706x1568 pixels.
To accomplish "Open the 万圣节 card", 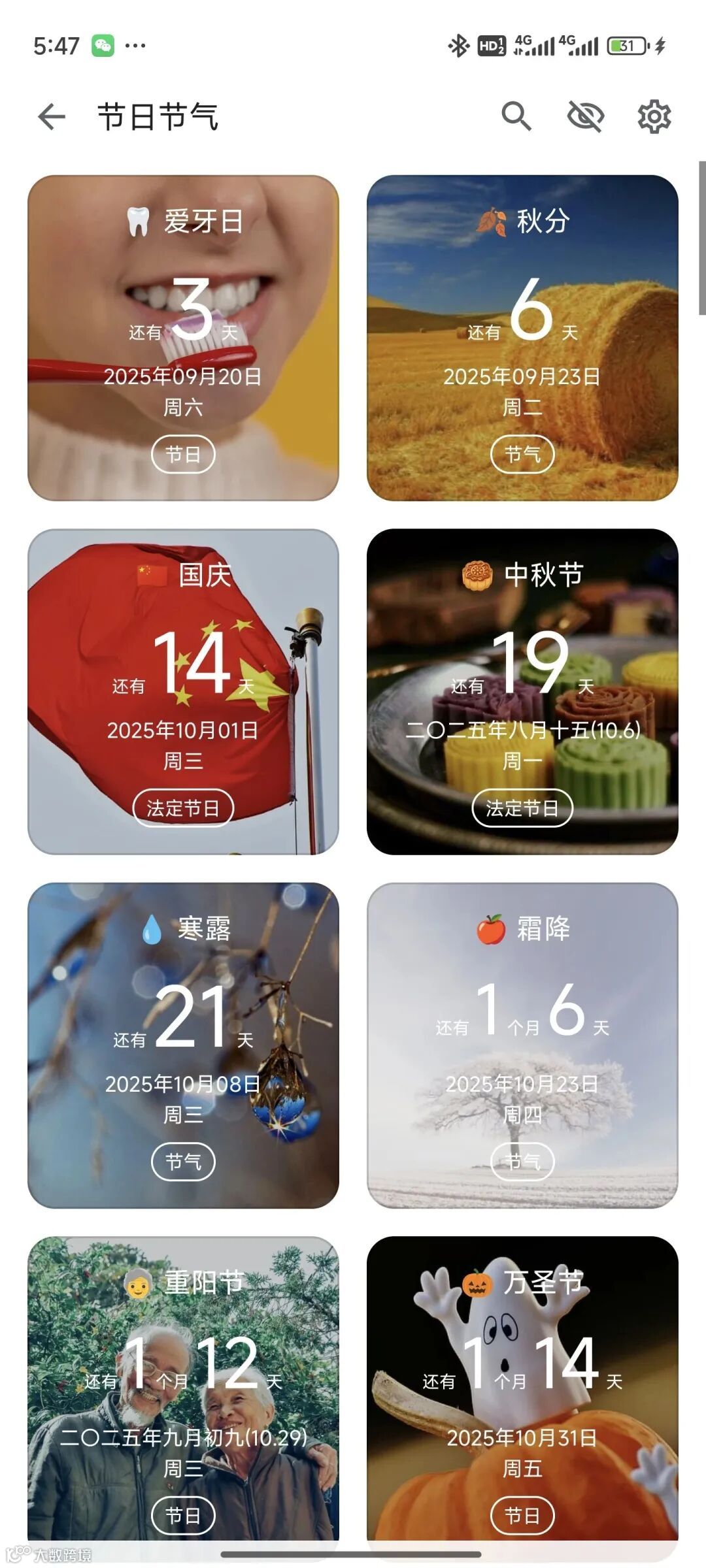I will 522,1392.
